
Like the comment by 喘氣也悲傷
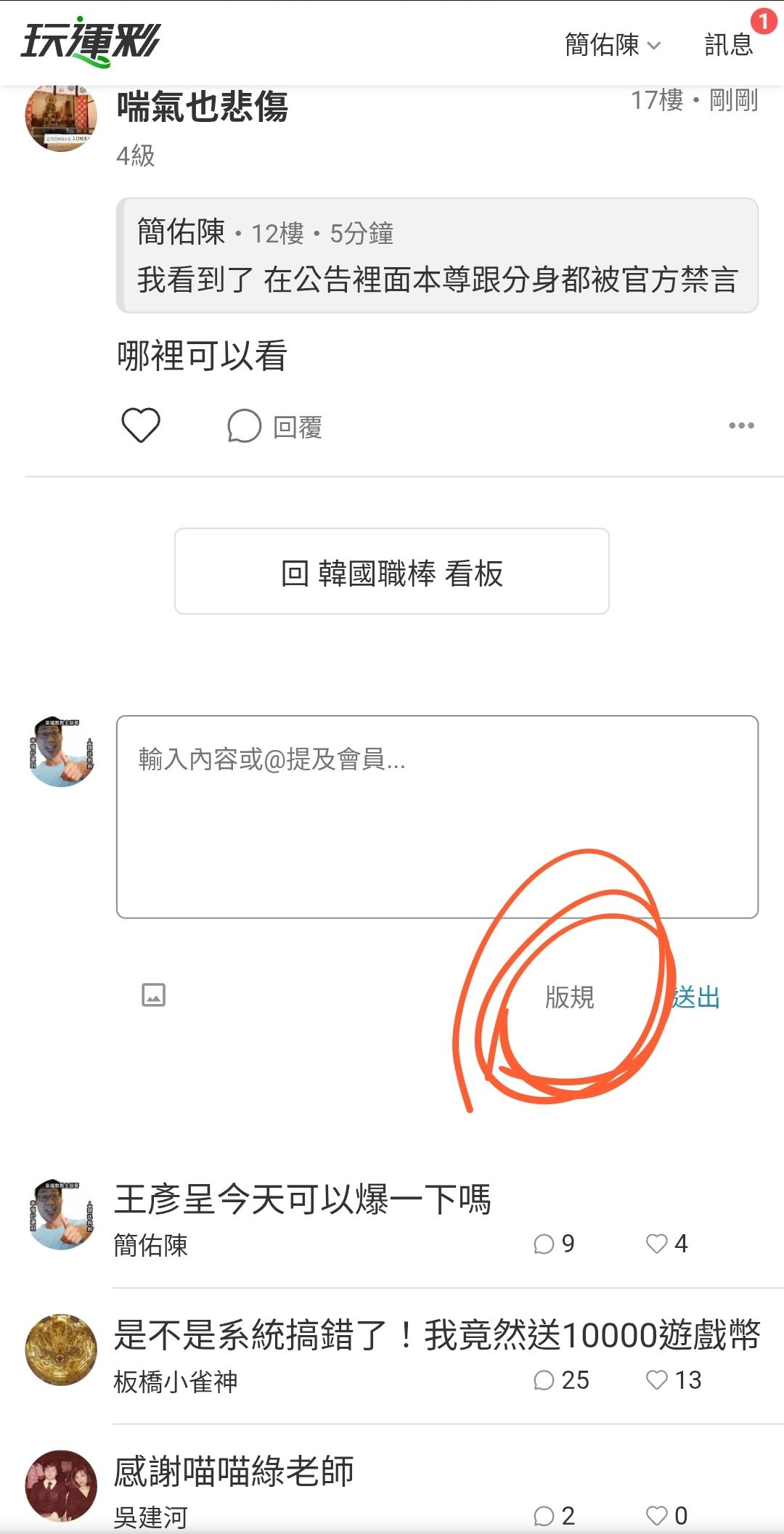pyautogui.click(x=141, y=425)
